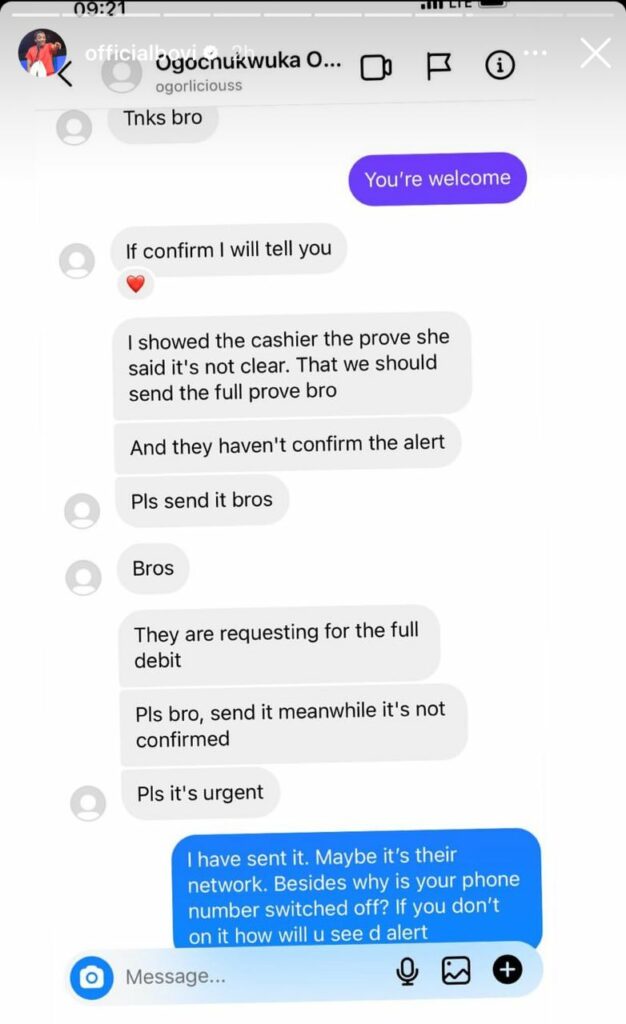626x1024 pixels.
Task: Close the story viewer
Action: pyautogui.click(x=595, y=53)
